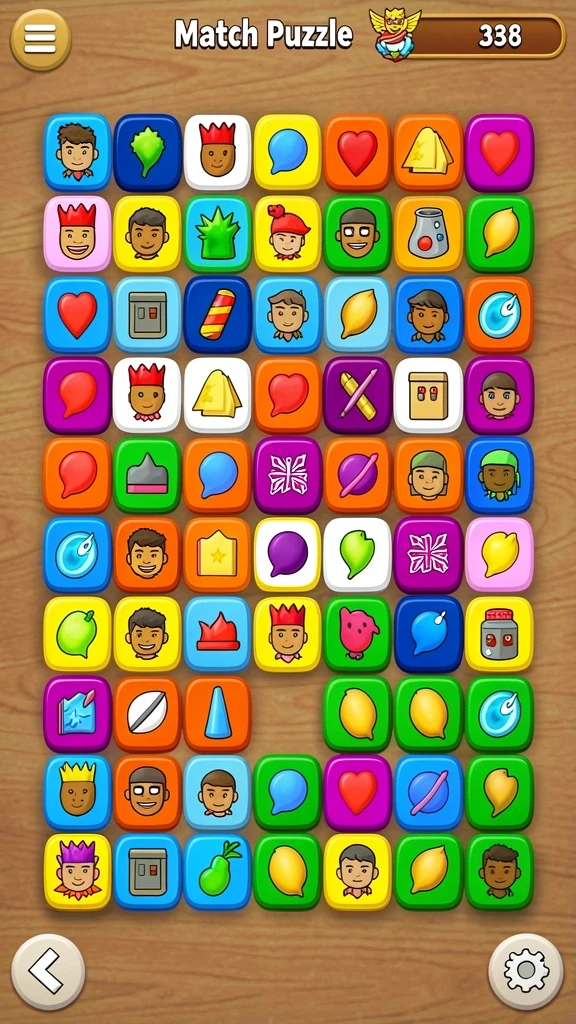Open the hamburger menu

pos(40,39)
